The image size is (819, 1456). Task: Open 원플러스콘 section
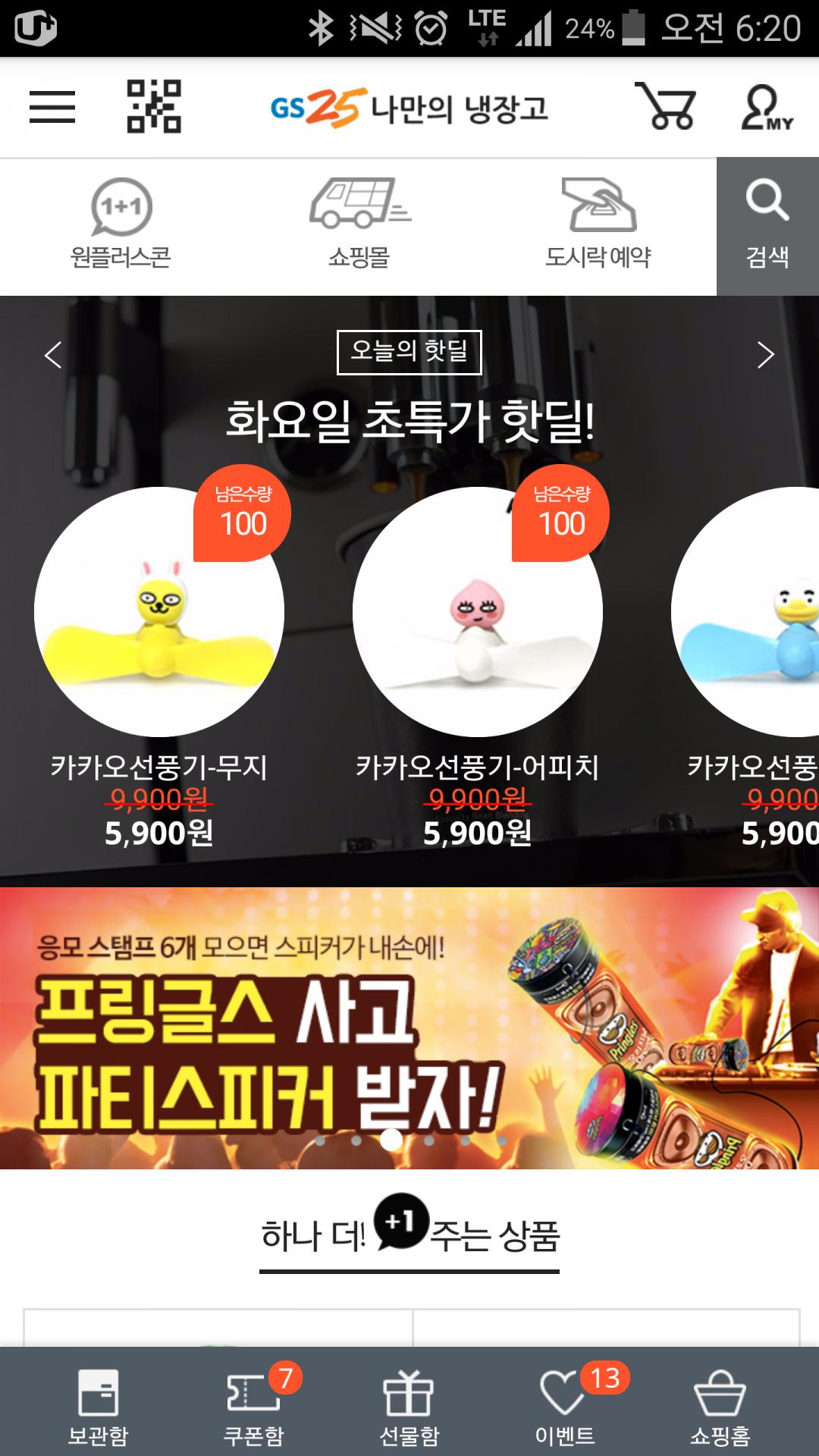click(x=121, y=225)
